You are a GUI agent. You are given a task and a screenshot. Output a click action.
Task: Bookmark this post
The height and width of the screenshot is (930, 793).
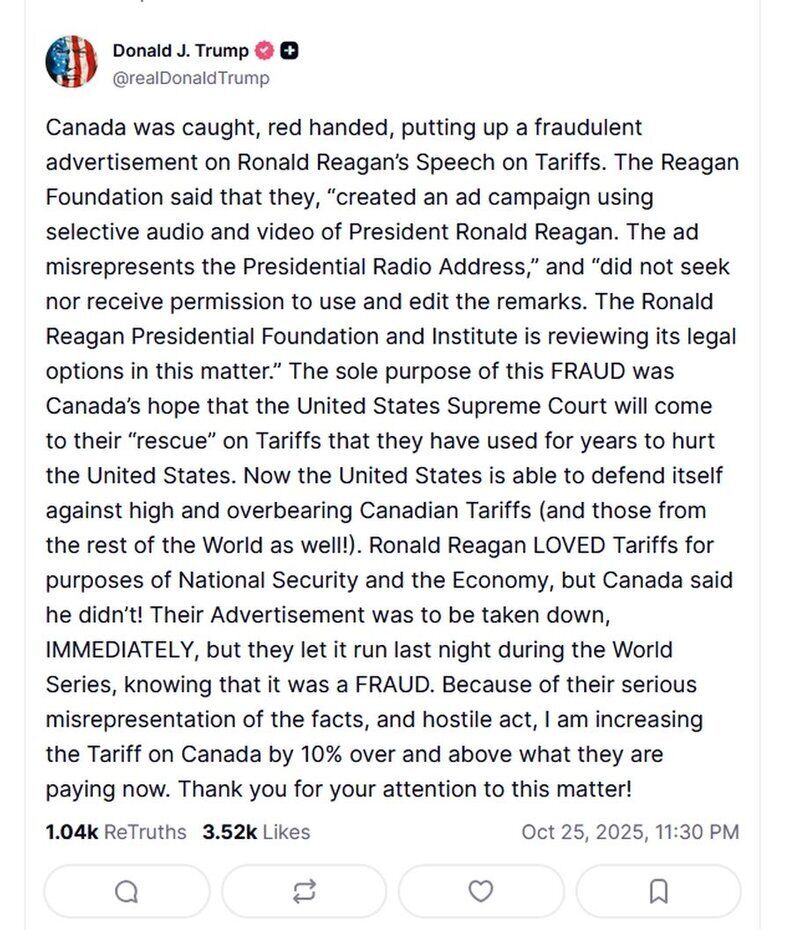point(658,891)
